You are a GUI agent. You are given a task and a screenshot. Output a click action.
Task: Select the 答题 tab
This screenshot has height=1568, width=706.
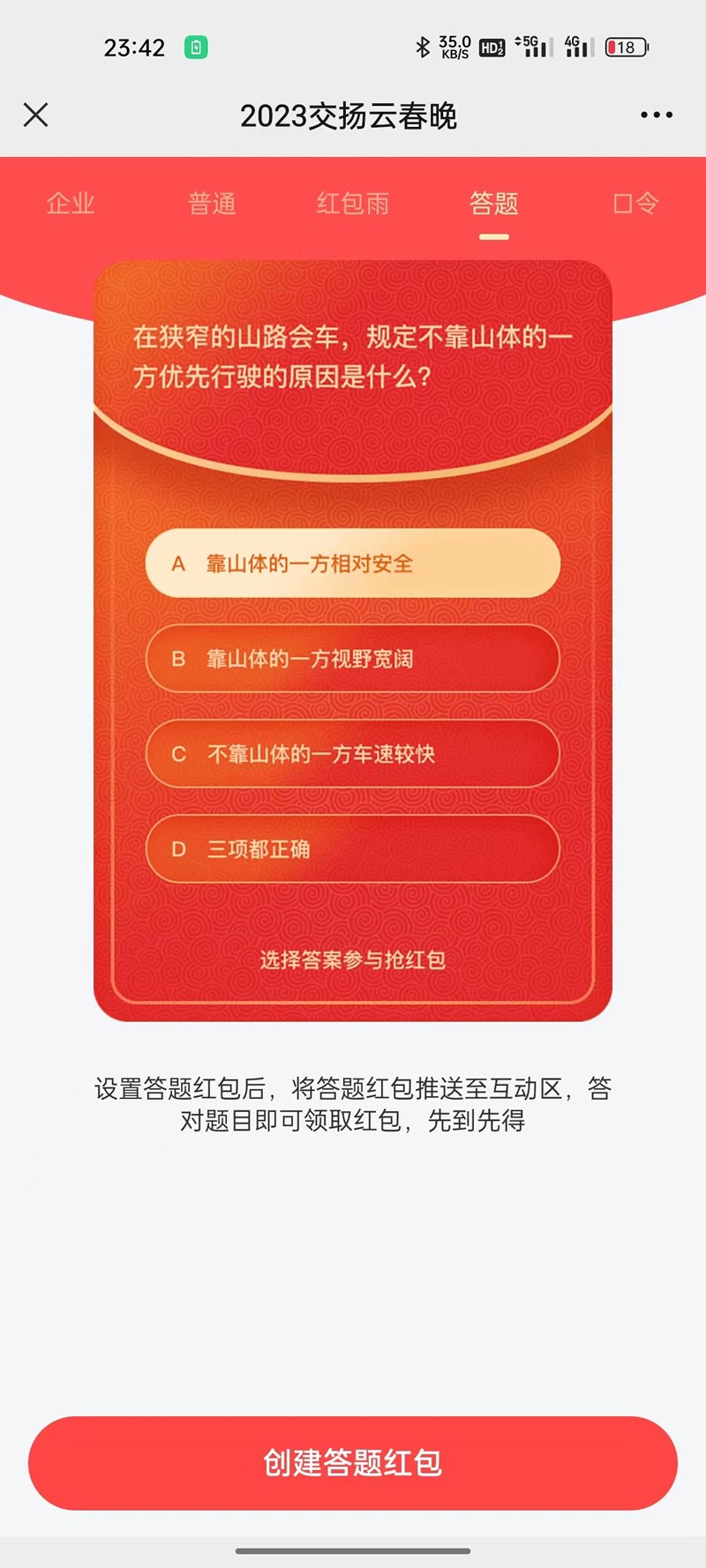point(493,204)
